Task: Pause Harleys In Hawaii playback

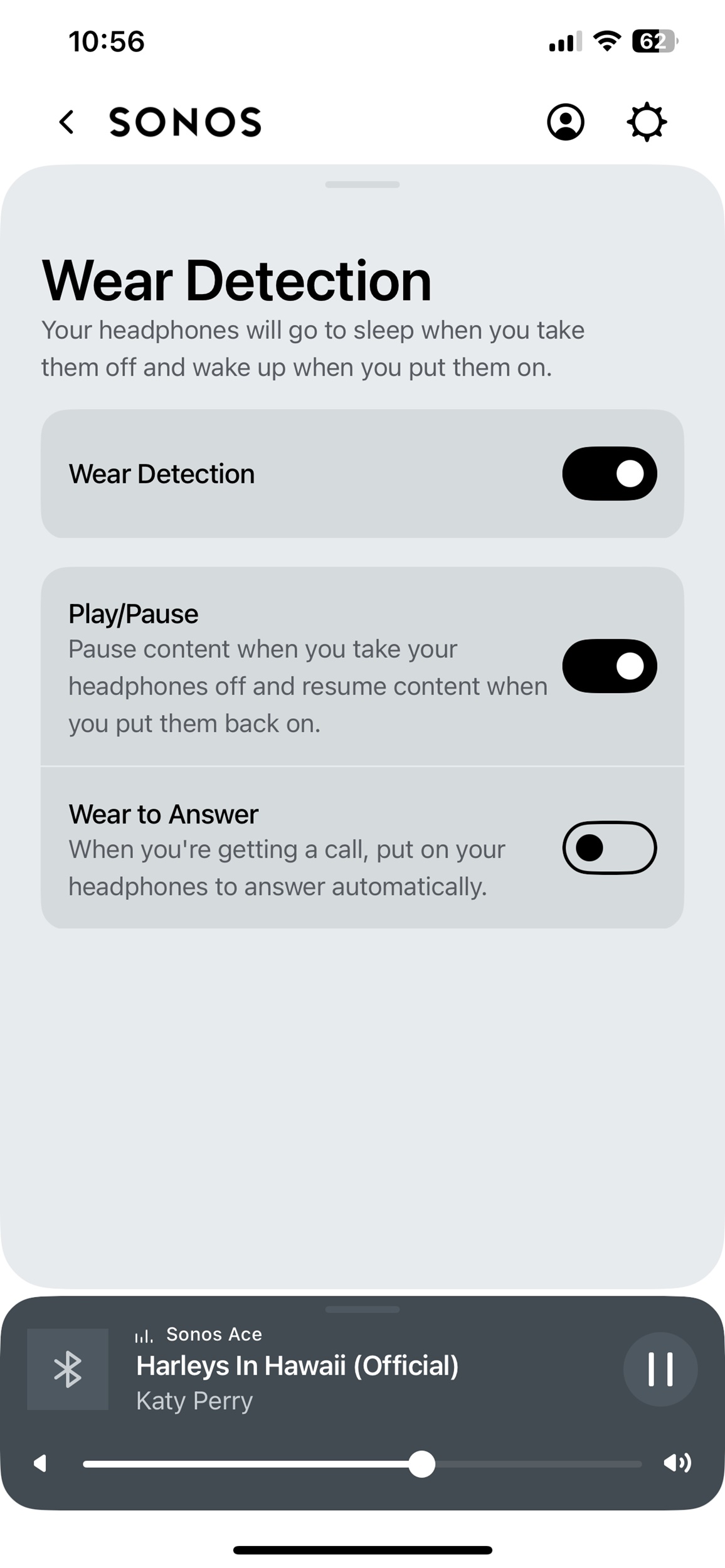Action: pos(660,1369)
